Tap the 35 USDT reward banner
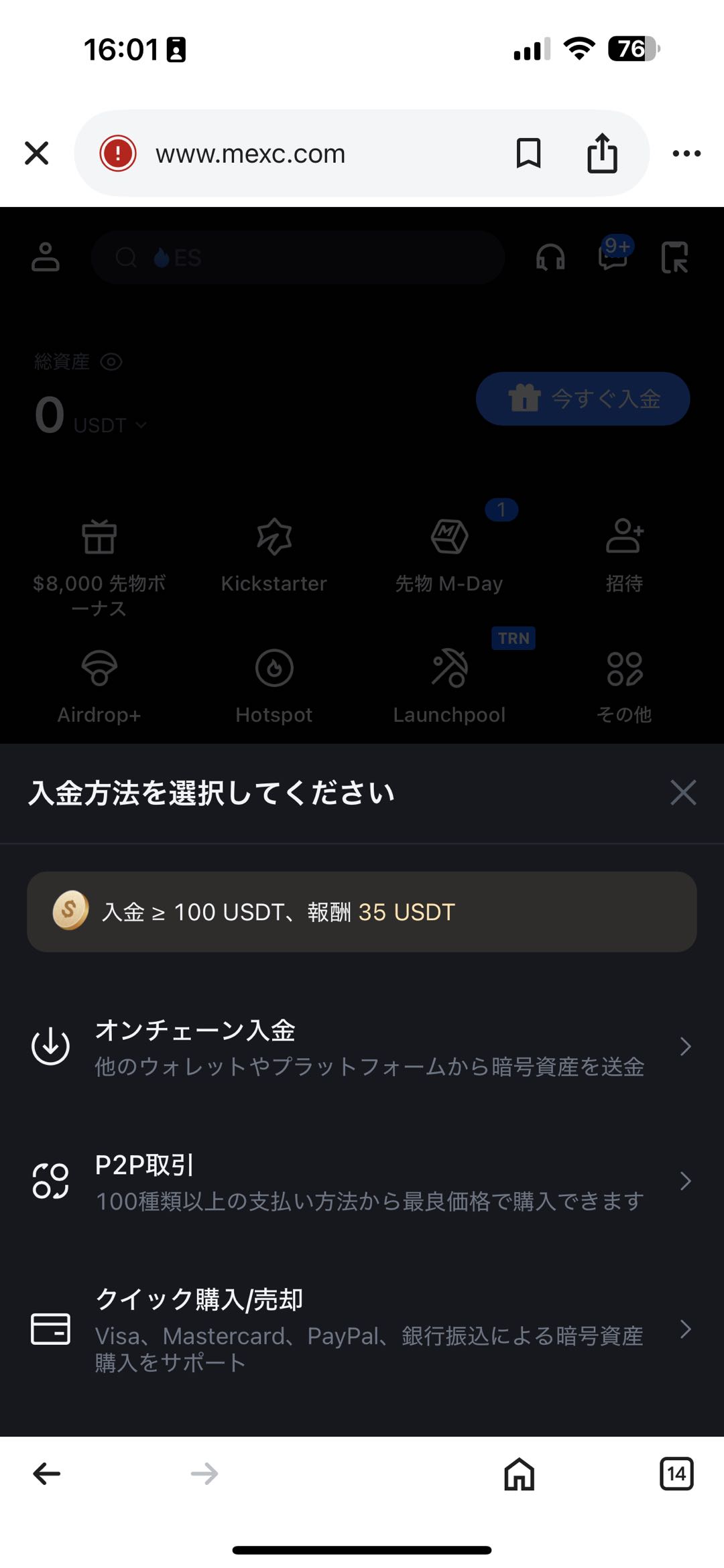 (x=362, y=912)
